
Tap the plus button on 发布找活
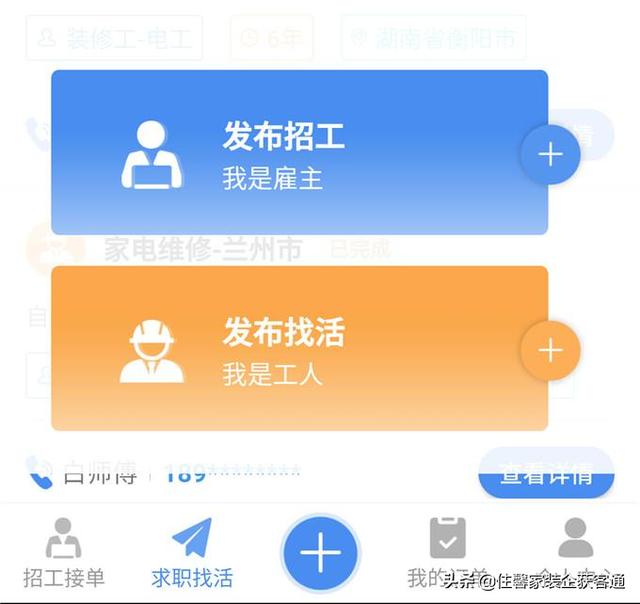[x=550, y=351]
